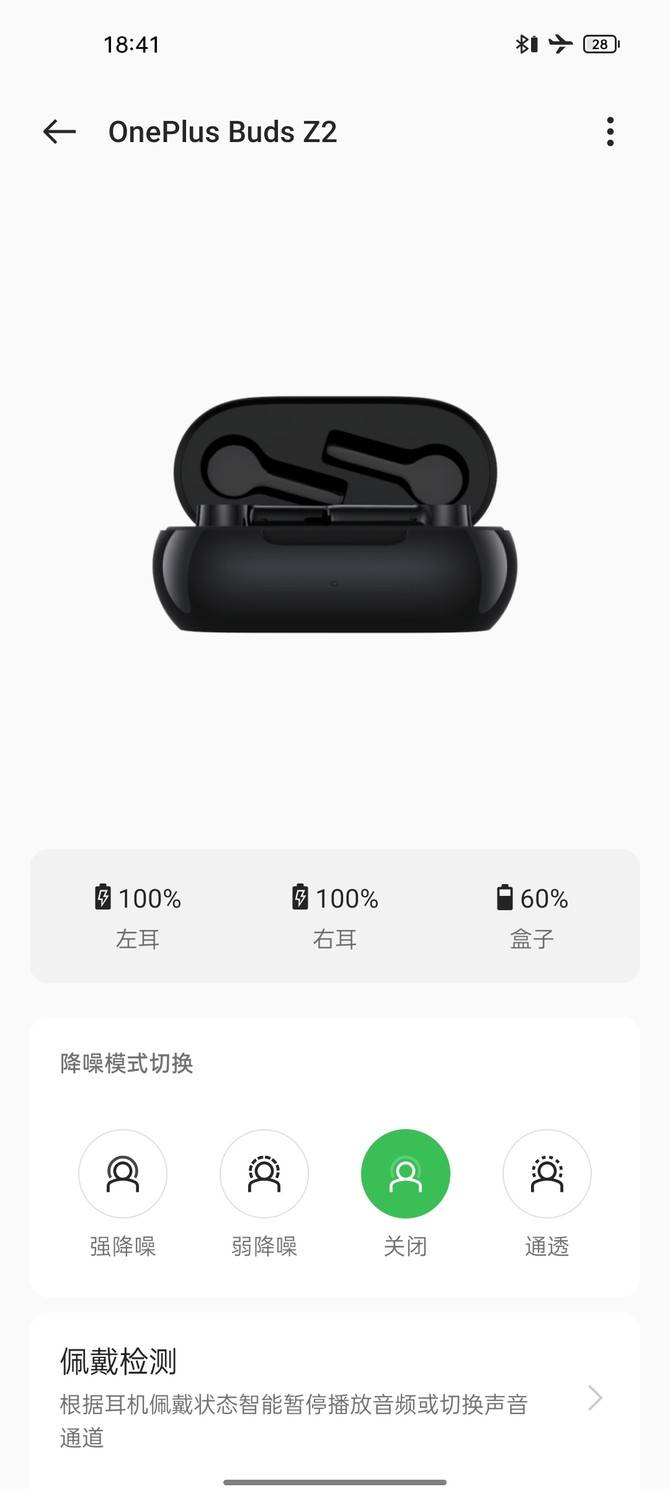Select 强降噪 noise cancellation mode
The image size is (670, 1489).
point(123,1174)
